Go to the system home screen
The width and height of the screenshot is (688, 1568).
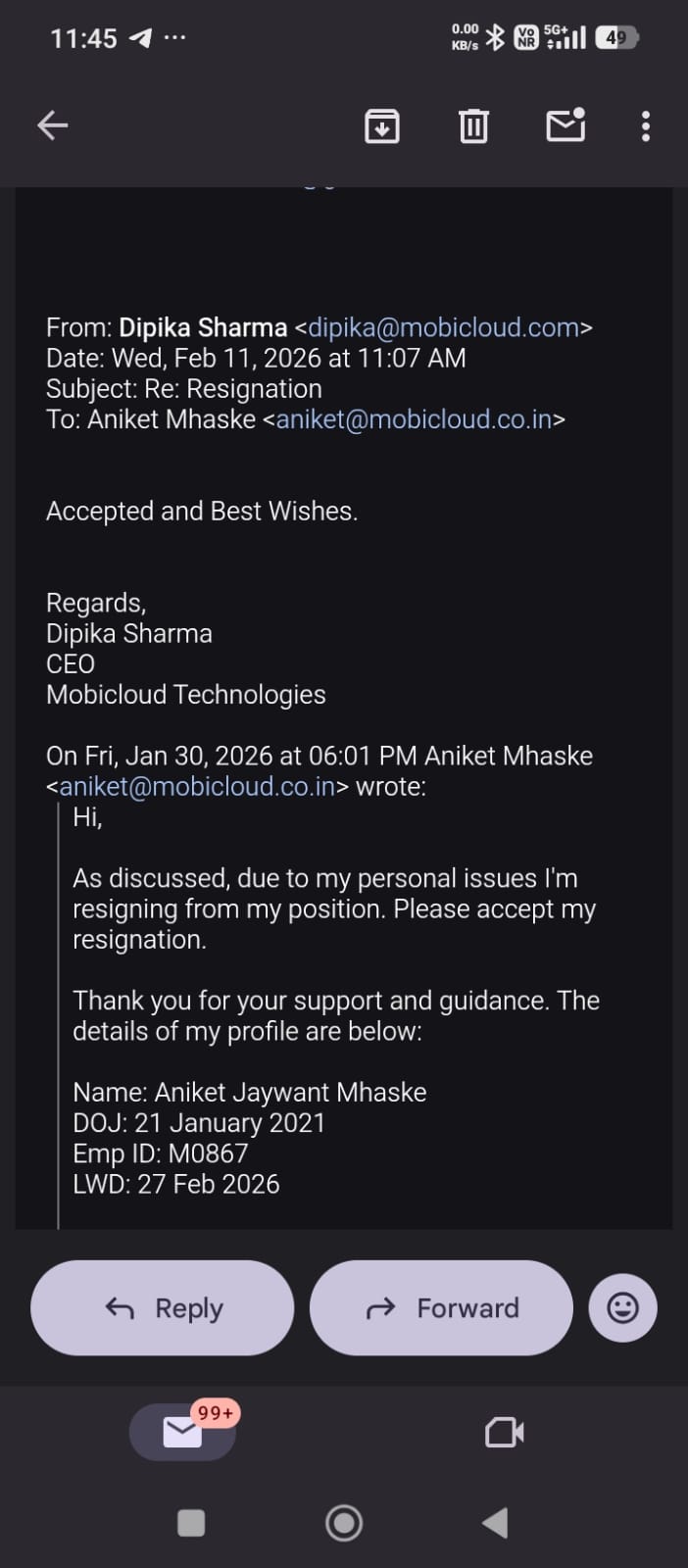coord(344,1523)
